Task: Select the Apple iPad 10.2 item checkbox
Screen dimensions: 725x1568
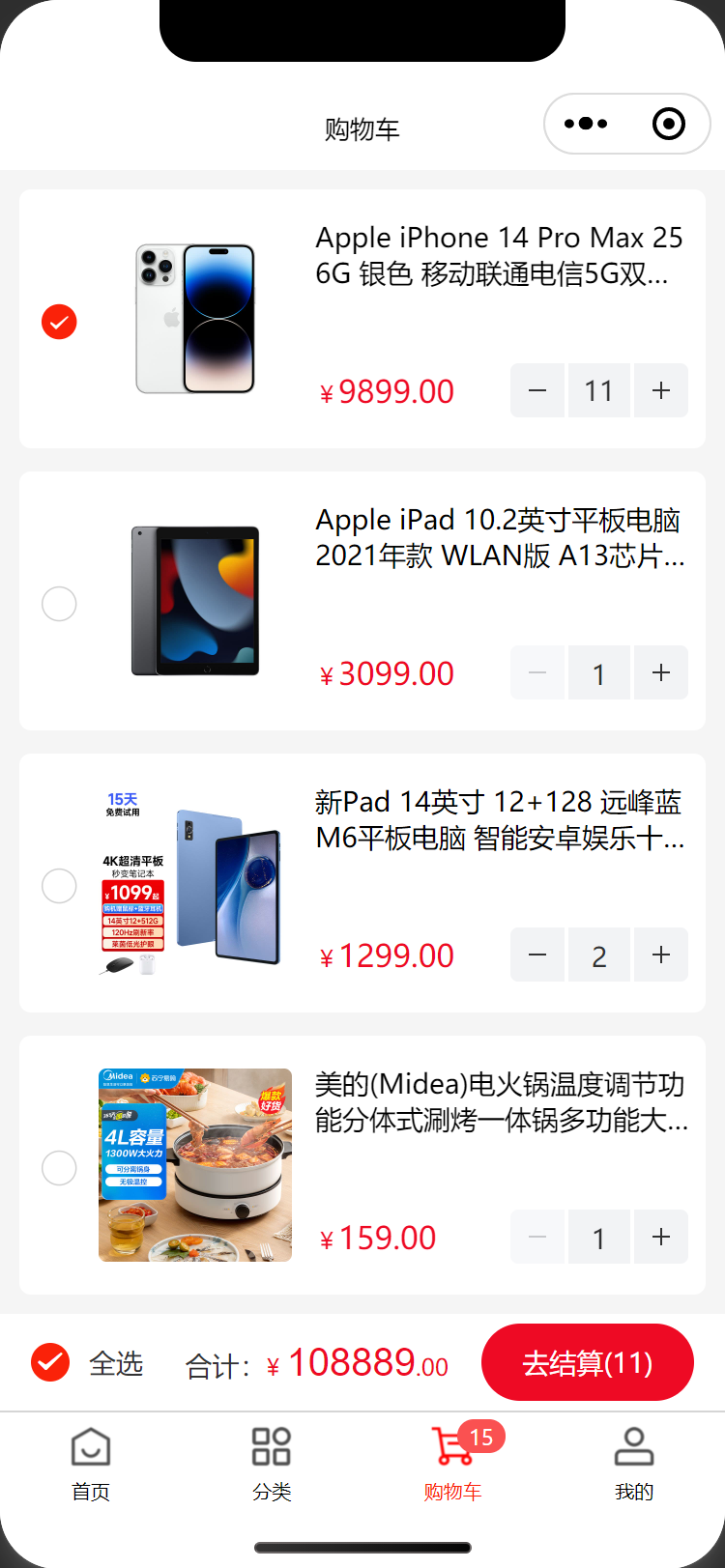Action: (59, 604)
